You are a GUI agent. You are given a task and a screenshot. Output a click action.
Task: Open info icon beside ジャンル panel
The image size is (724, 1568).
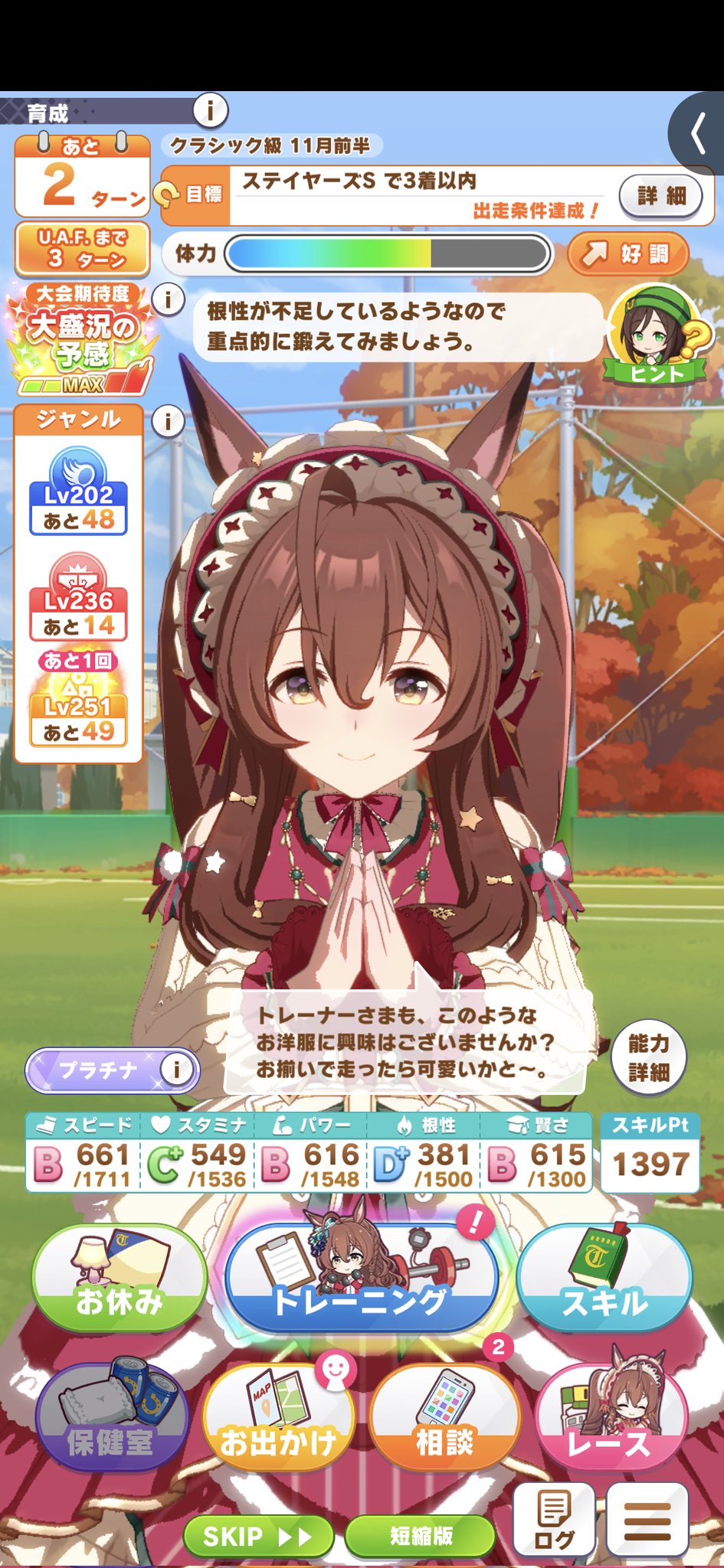tap(168, 421)
